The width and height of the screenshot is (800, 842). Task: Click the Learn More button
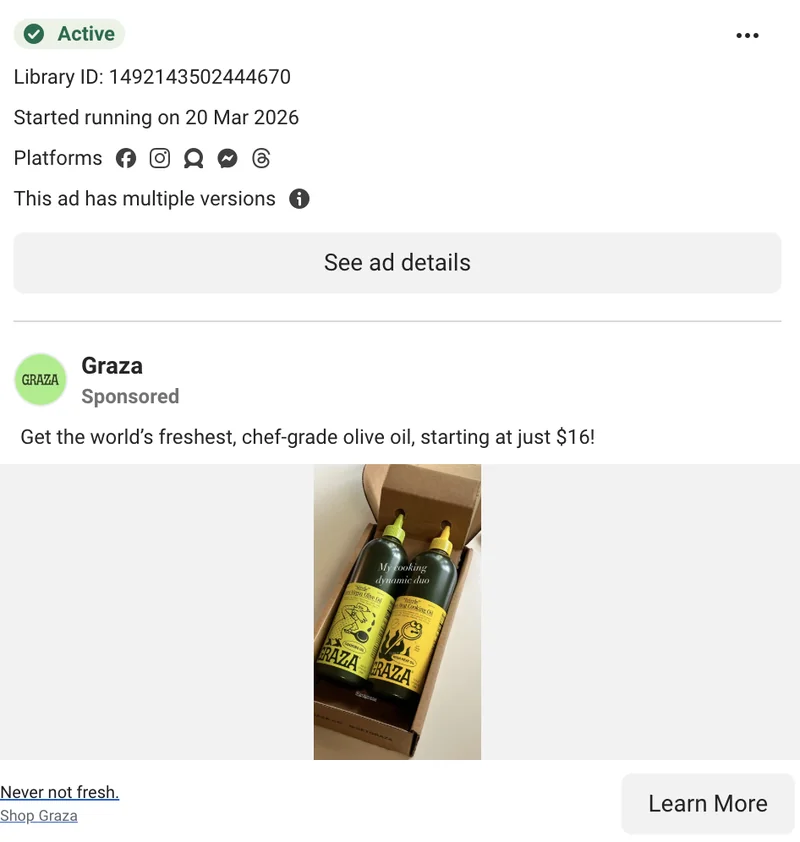click(x=707, y=803)
